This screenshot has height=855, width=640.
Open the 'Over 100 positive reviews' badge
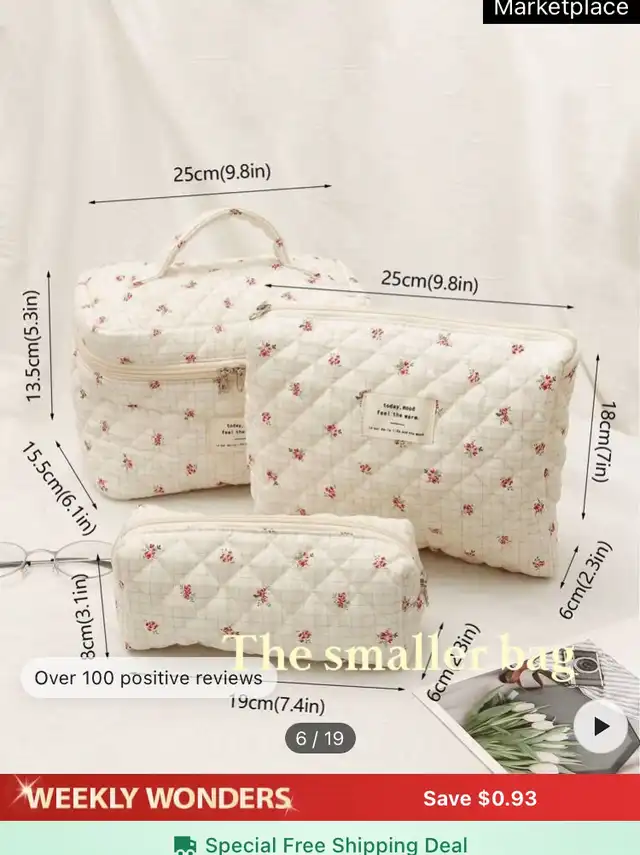click(x=148, y=678)
